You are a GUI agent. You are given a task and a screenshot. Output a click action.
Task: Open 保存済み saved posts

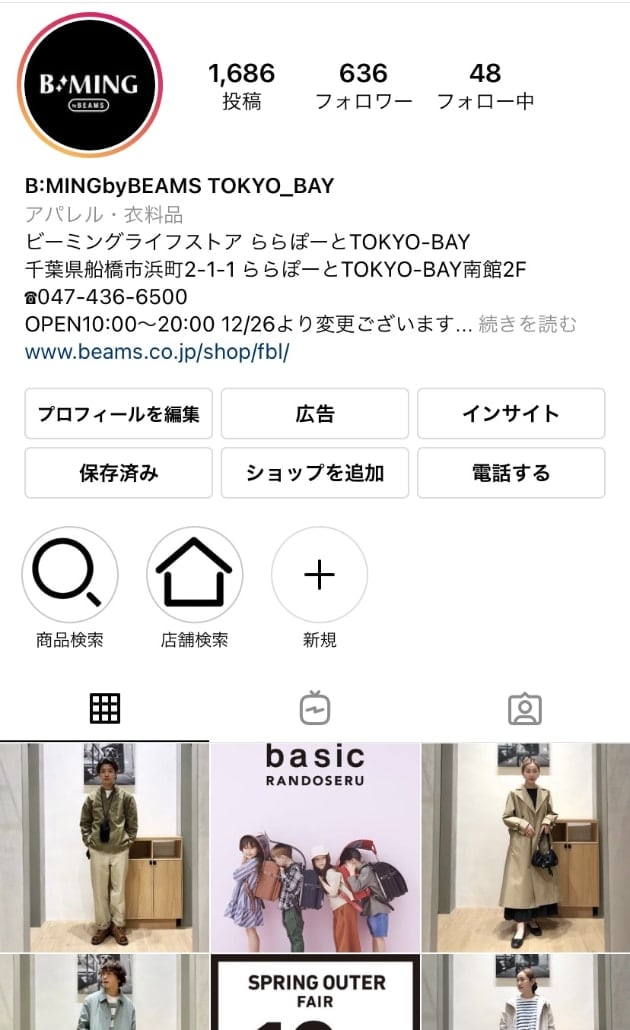click(118, 473)
